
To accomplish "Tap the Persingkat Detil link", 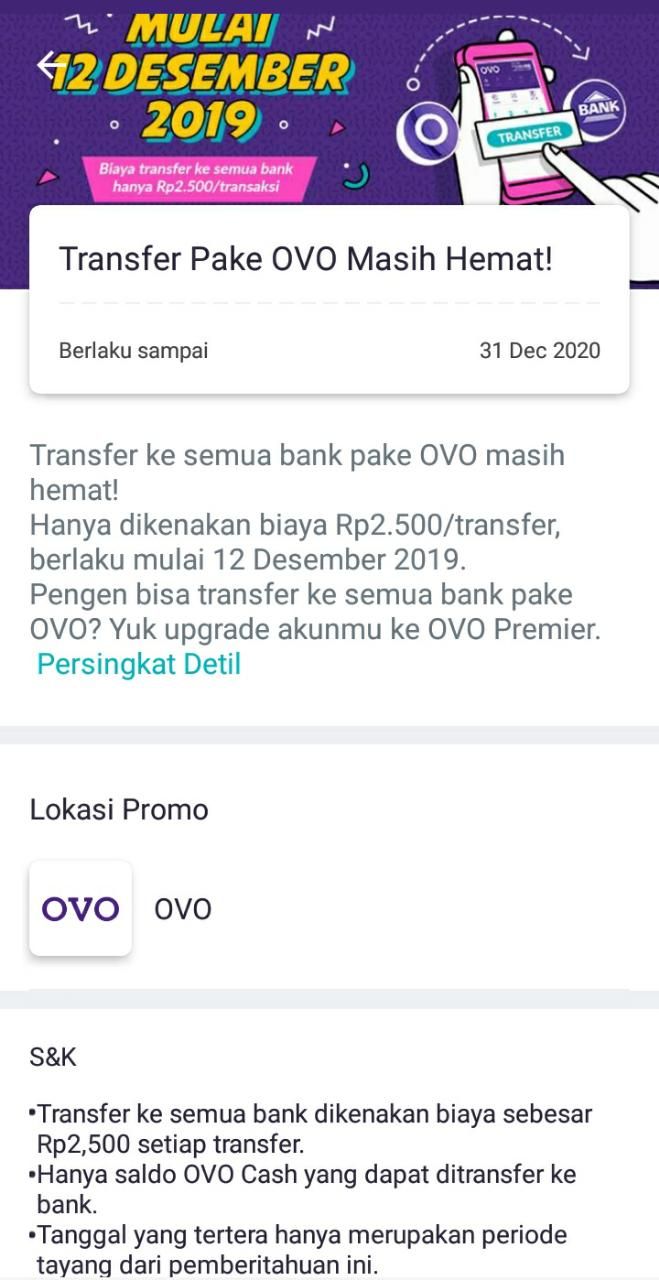I will coord(139,664).
